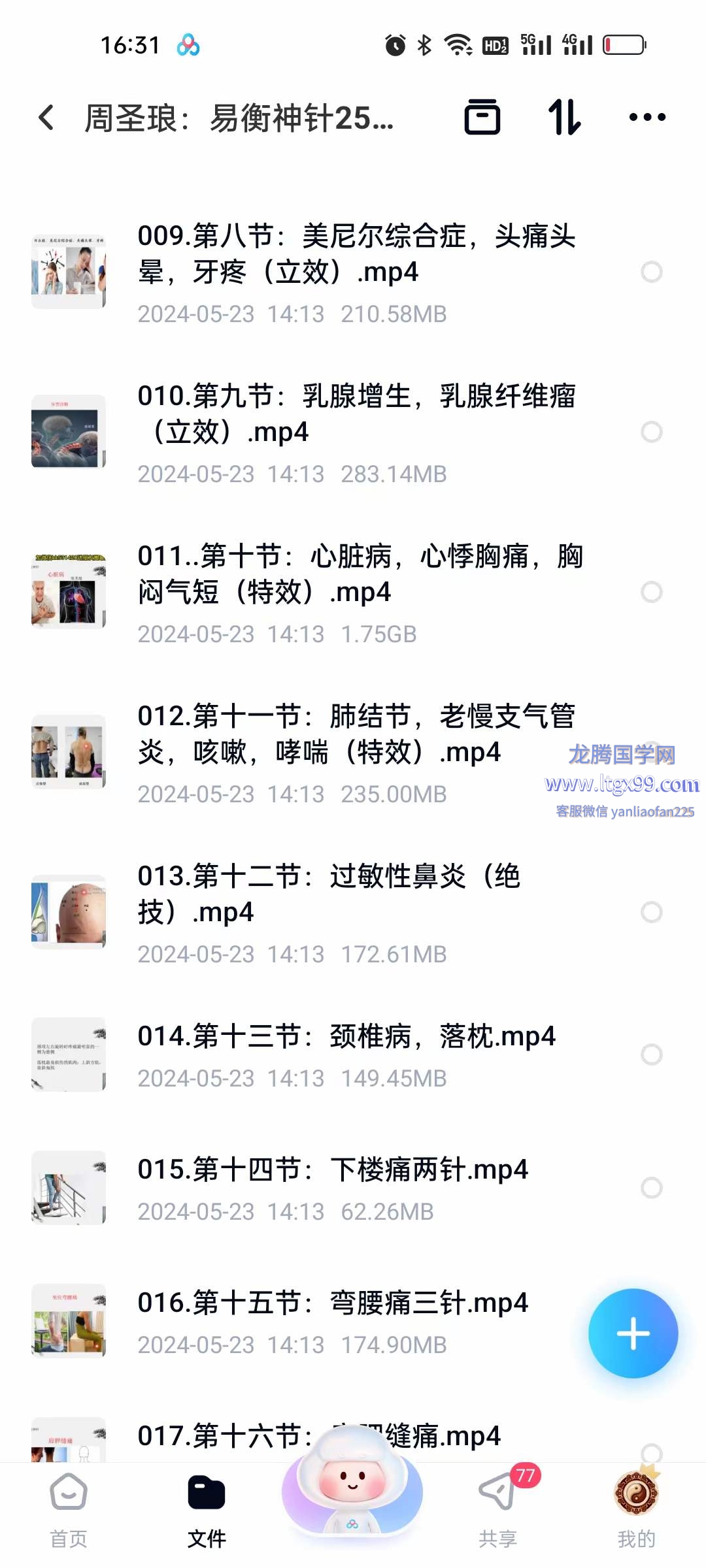The height and width of the screenshot is (1568, 706).
Task: Tap the blue plus floating button
Action: pyautogui.click(x=633, y=1333)
